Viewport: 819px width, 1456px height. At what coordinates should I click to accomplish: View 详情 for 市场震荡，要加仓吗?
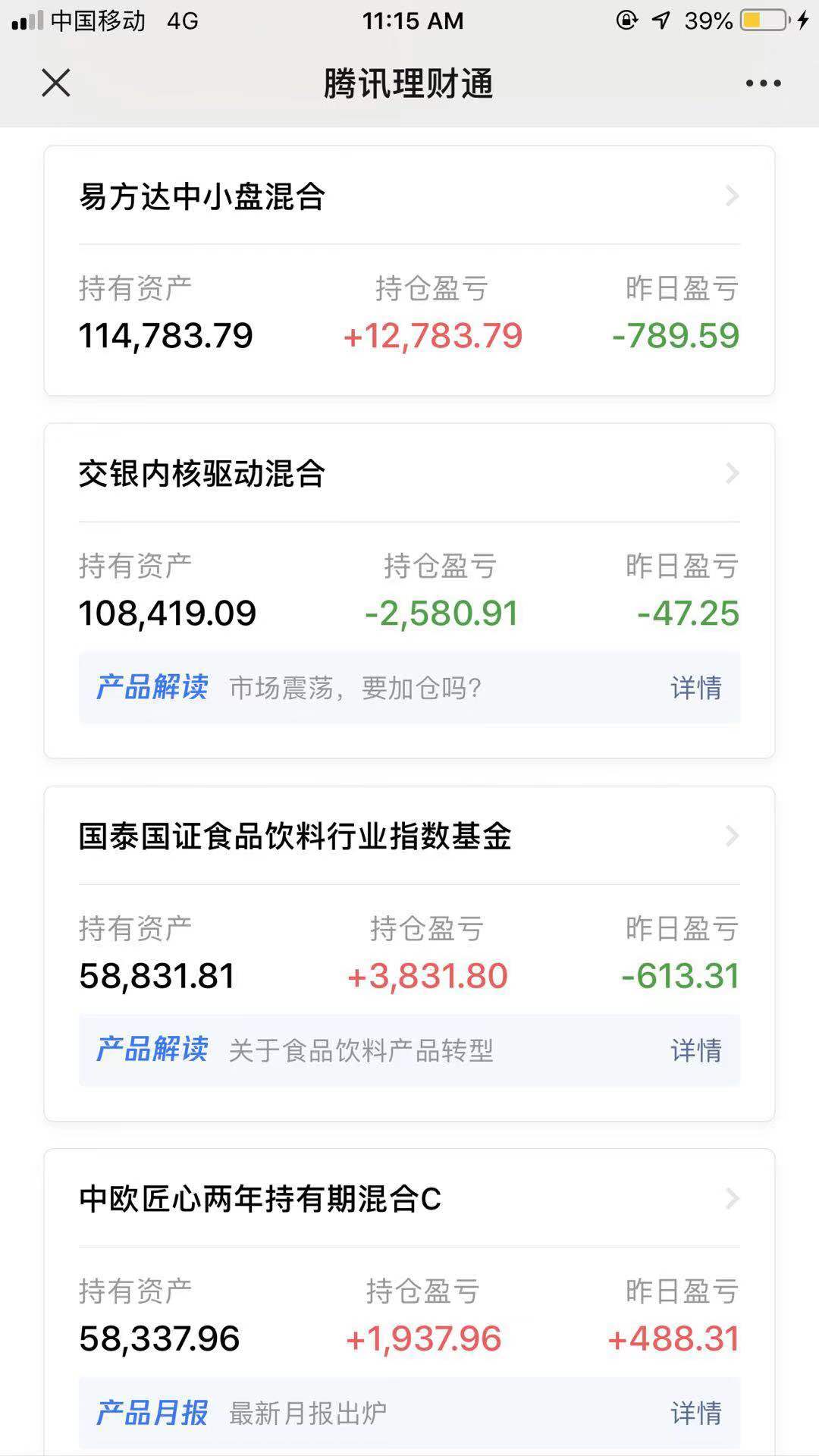(x=695, y=688)
